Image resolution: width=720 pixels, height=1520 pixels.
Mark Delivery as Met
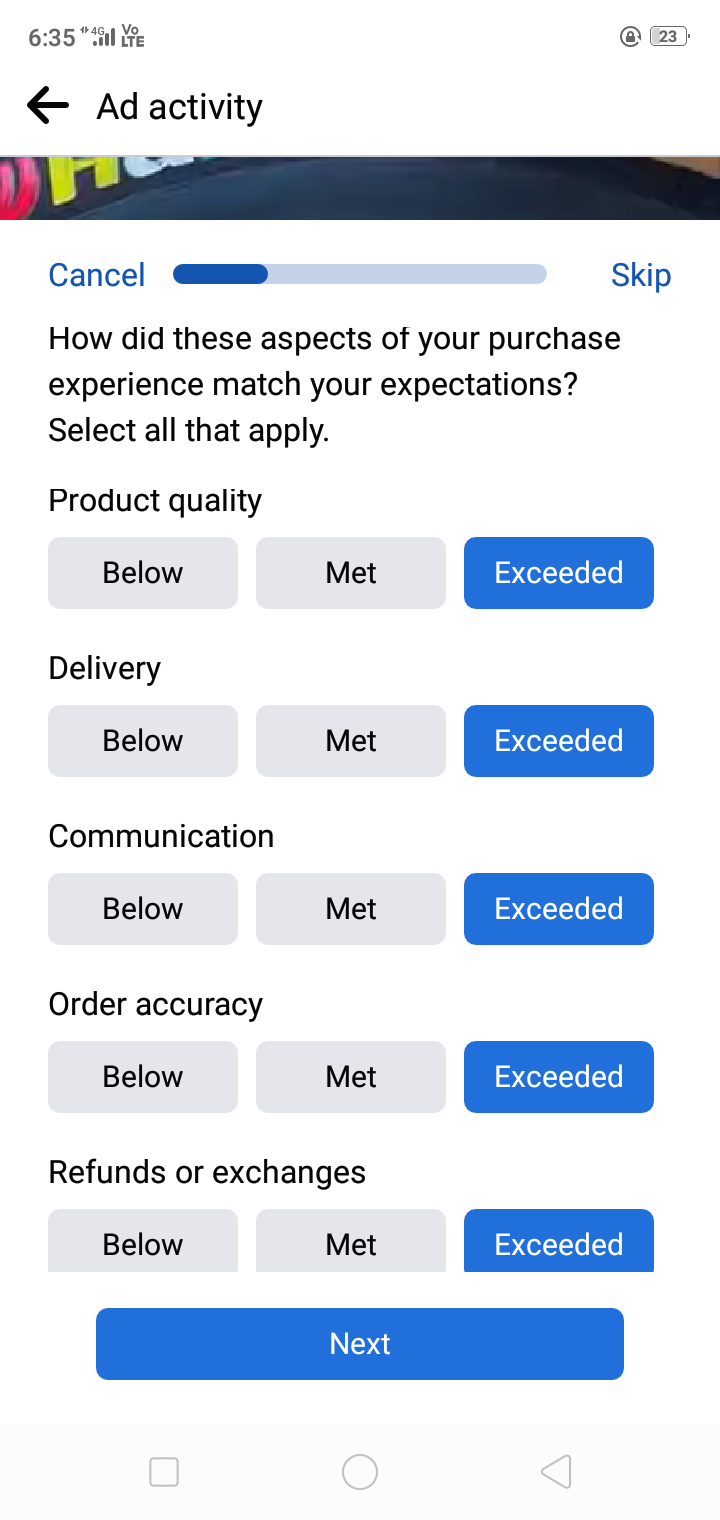351,741
